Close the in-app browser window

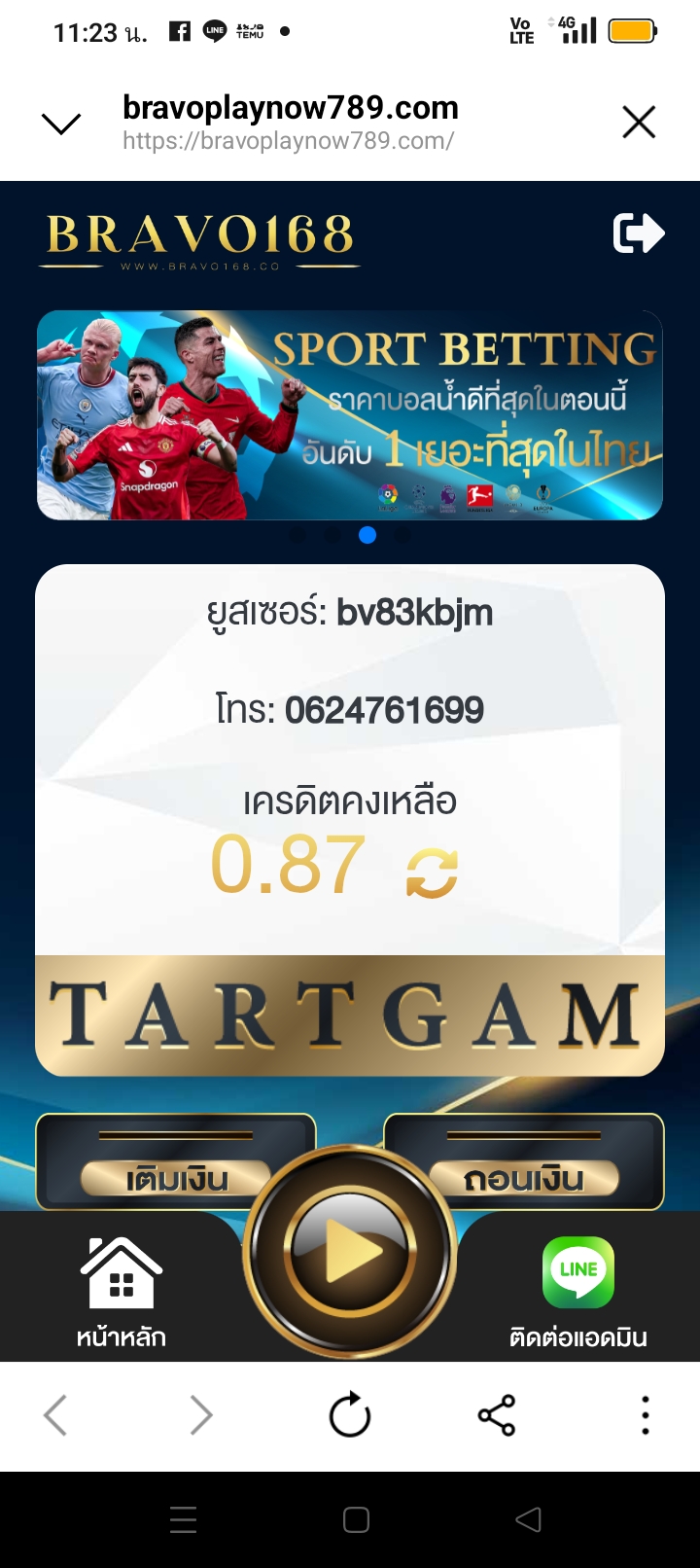pyautogui.click(x=639, y=123)
